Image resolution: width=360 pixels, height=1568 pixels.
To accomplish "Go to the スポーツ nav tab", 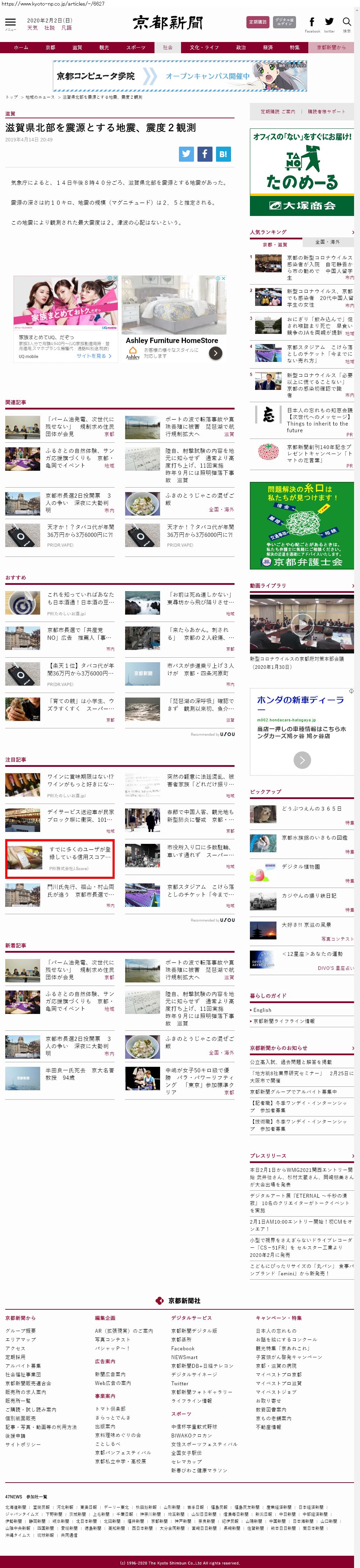I will (x=136, y=48).
